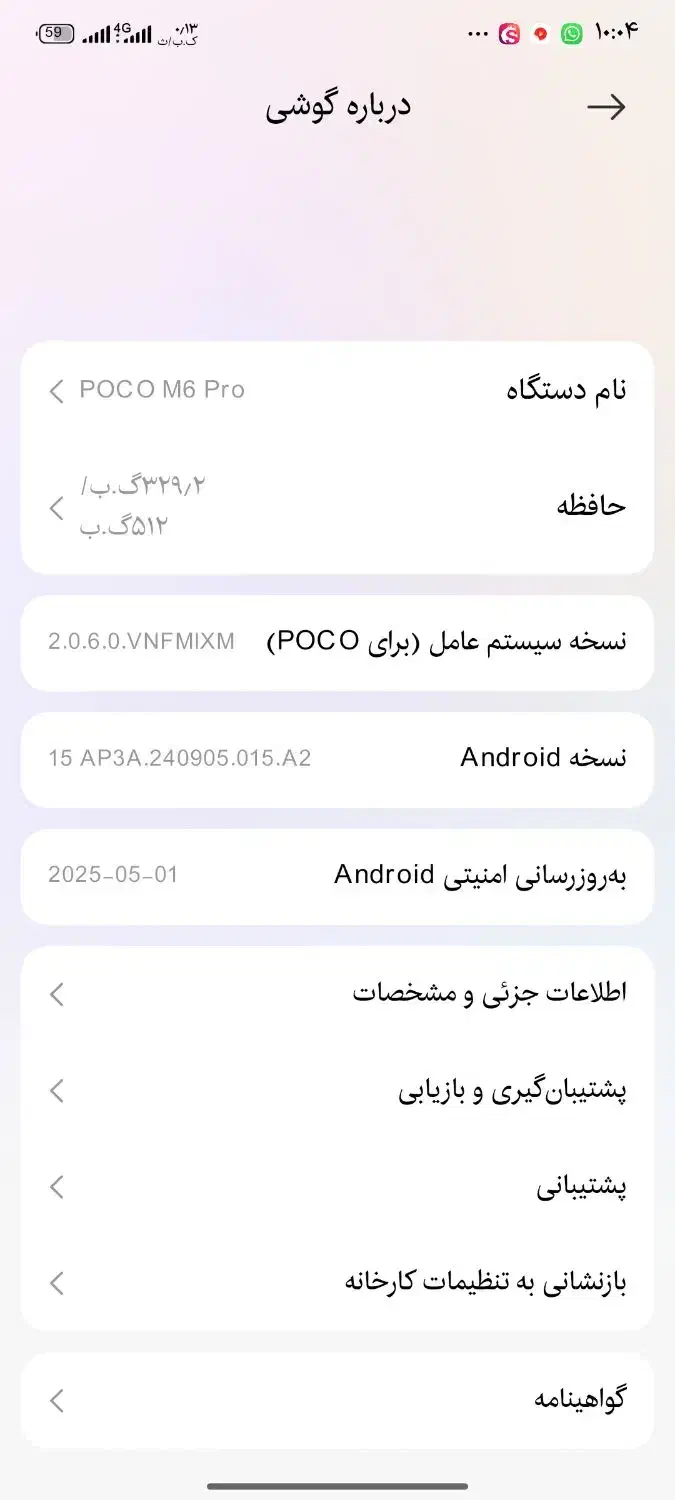
Task: Open پشتیبان‌گیری و بازیابی
Action: pyautogui.click(x=337, y=1091)
